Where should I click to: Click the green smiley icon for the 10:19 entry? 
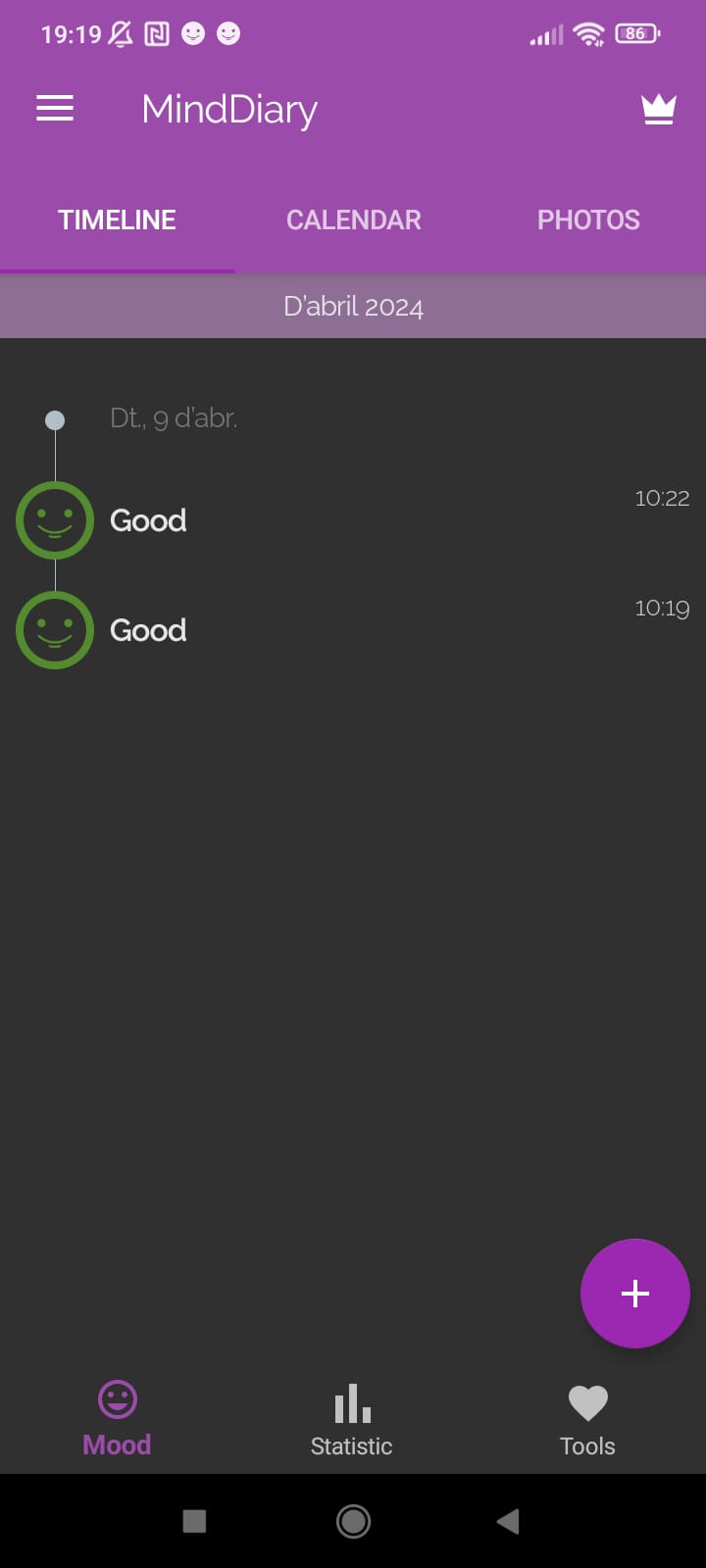point(55,630)
